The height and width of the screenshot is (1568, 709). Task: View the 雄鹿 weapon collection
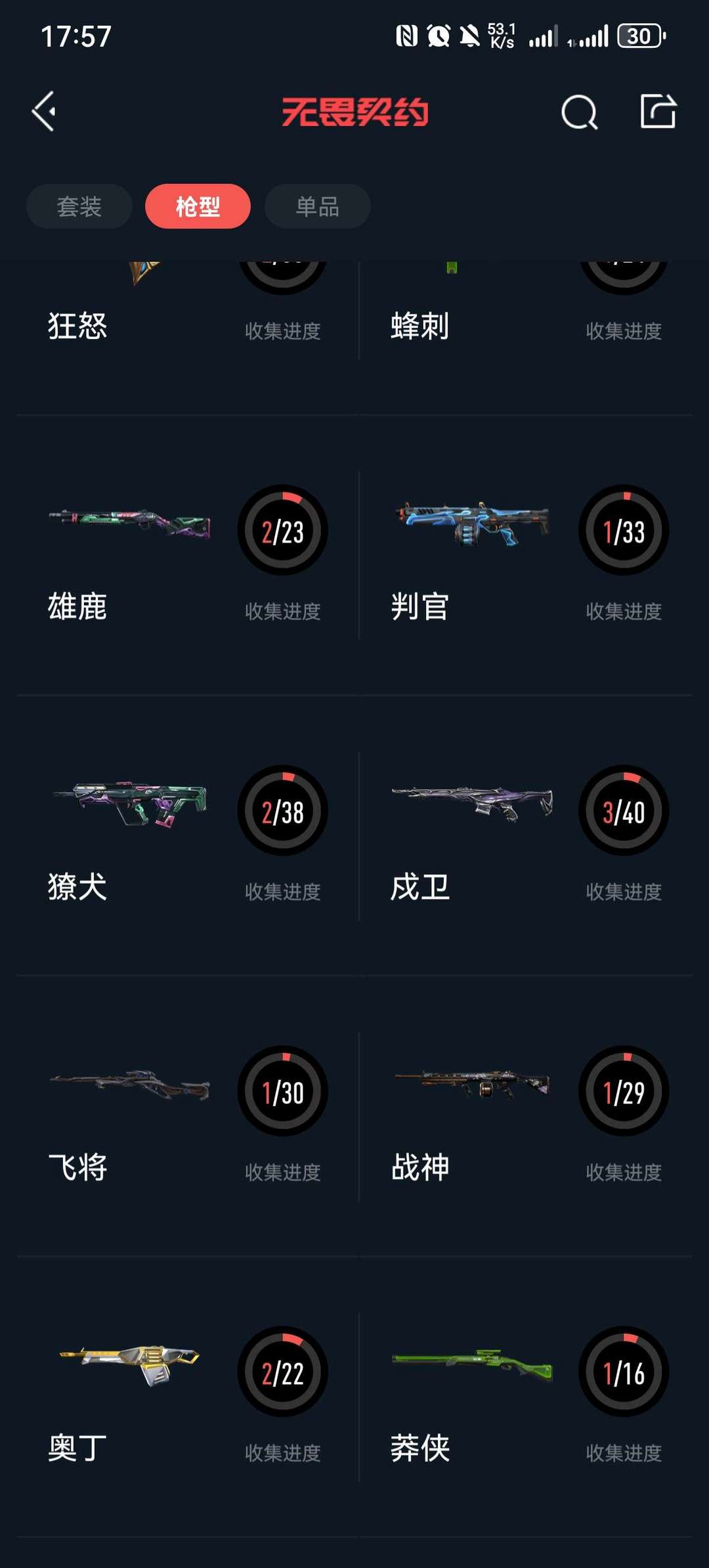[188, 555]
